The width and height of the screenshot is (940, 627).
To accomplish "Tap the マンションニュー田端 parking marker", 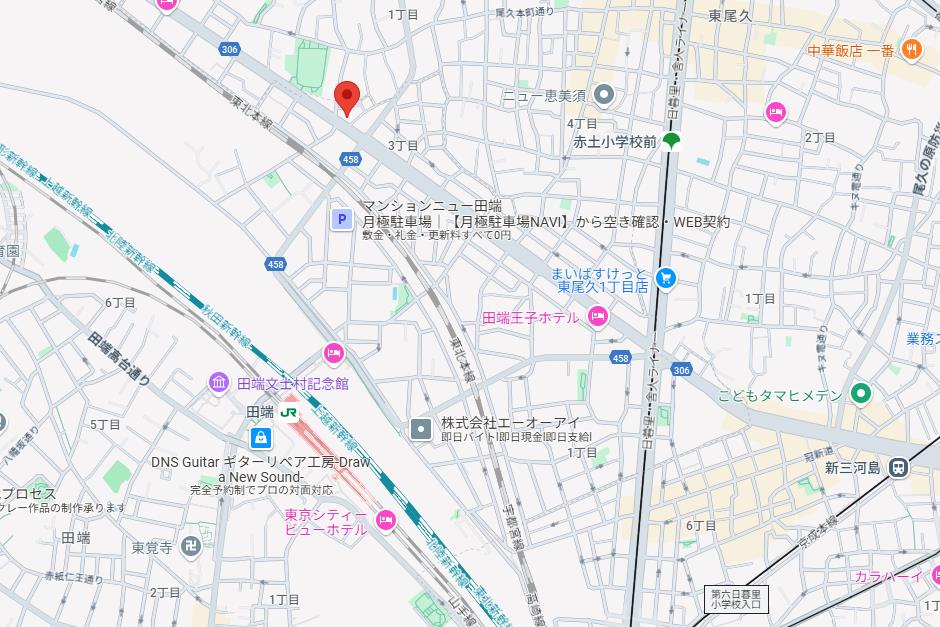I will 342,219.
